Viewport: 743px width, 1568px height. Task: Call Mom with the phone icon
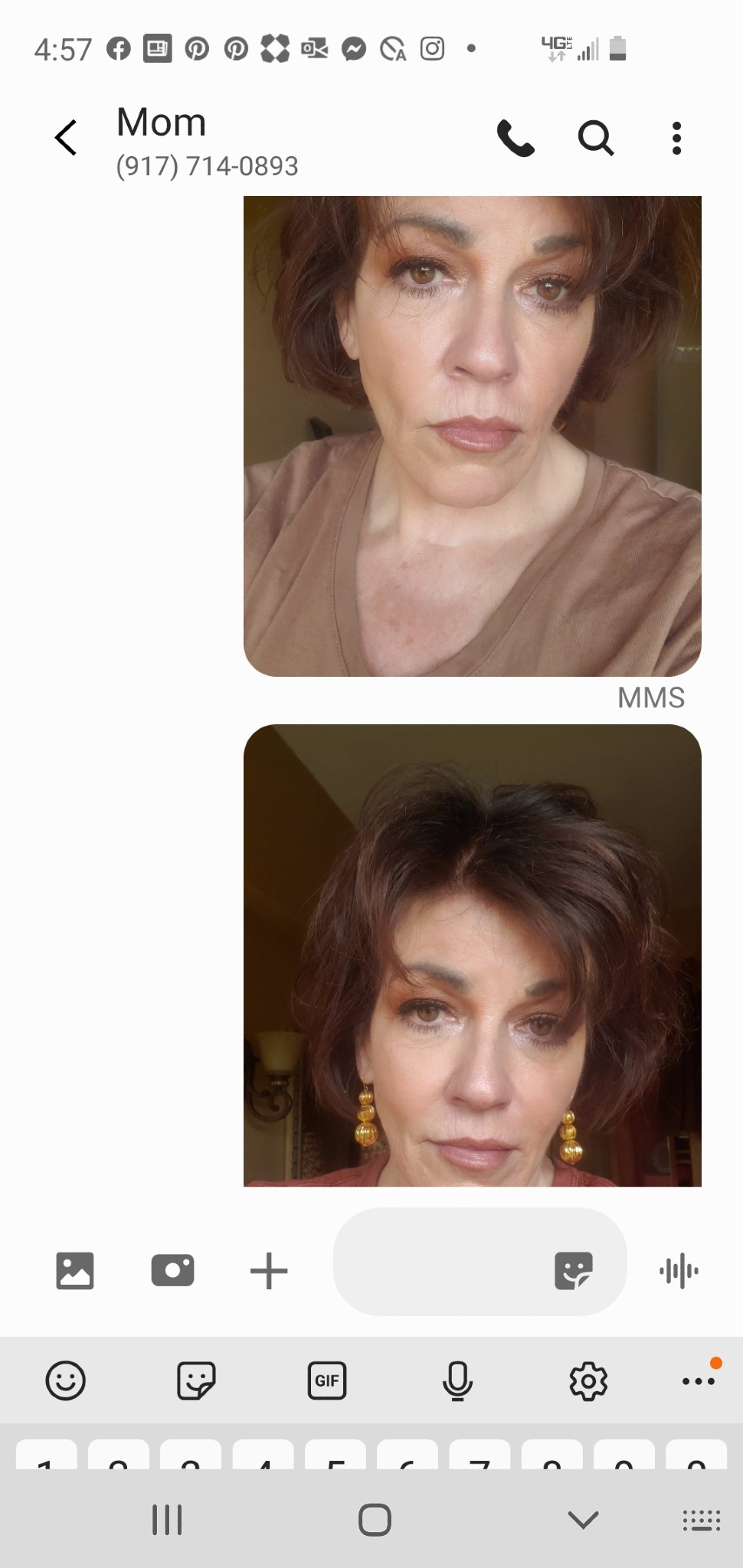[516, 139]
